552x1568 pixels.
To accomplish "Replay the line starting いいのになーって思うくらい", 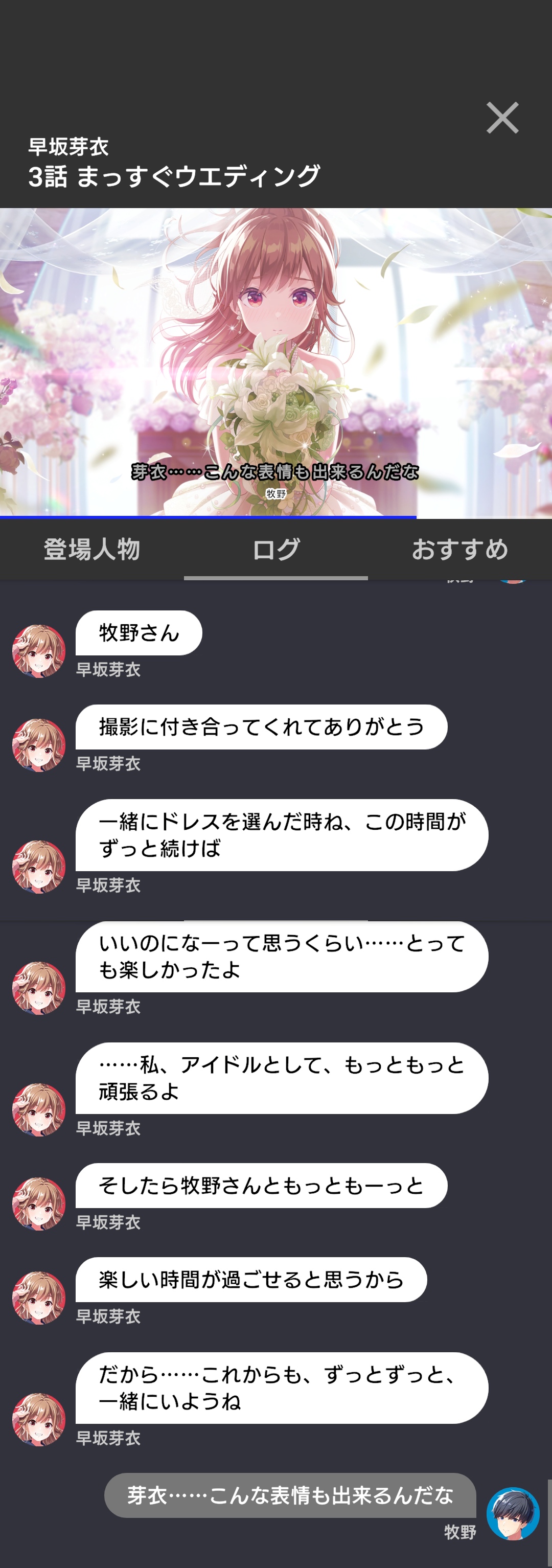I will click(281, 956).
